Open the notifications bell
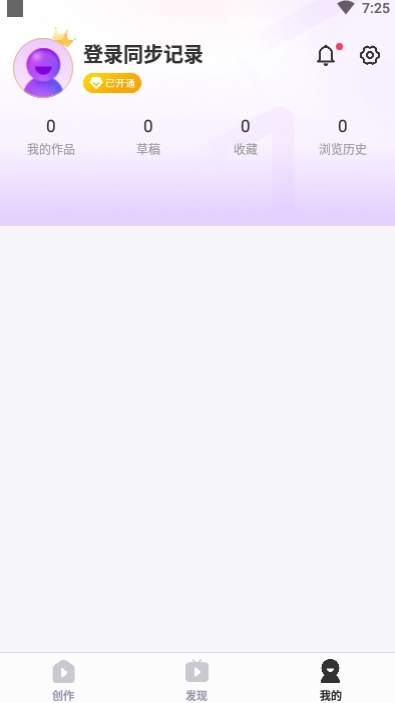395x703 pixels. pos(326,55)
